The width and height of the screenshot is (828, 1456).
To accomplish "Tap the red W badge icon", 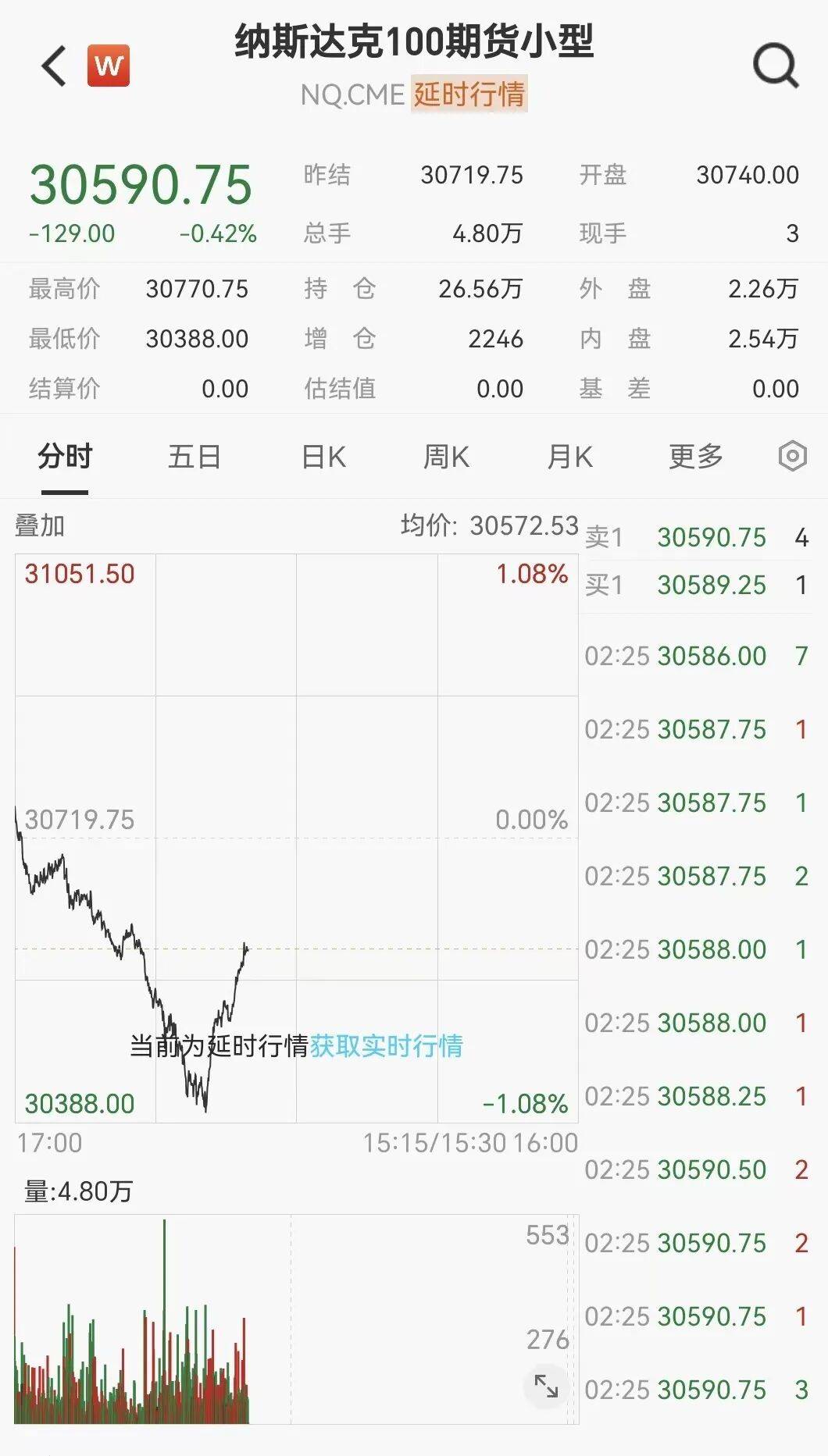I will pyautogui.click(x=109, y=66).
